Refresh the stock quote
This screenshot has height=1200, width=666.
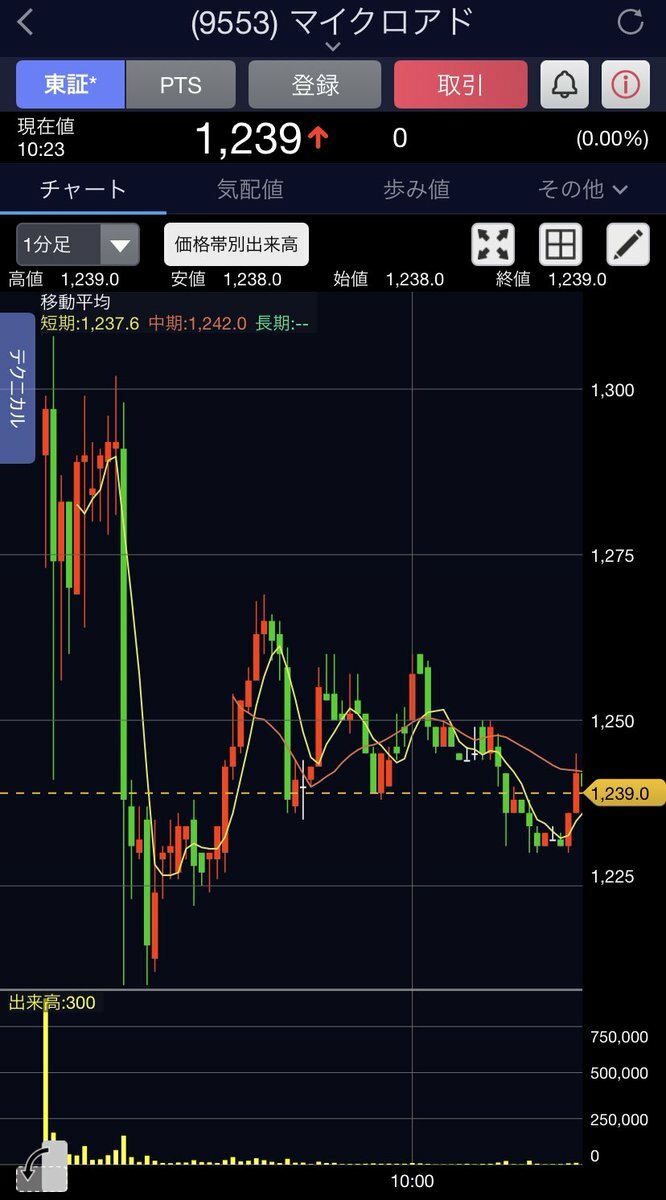coord(630,22)
